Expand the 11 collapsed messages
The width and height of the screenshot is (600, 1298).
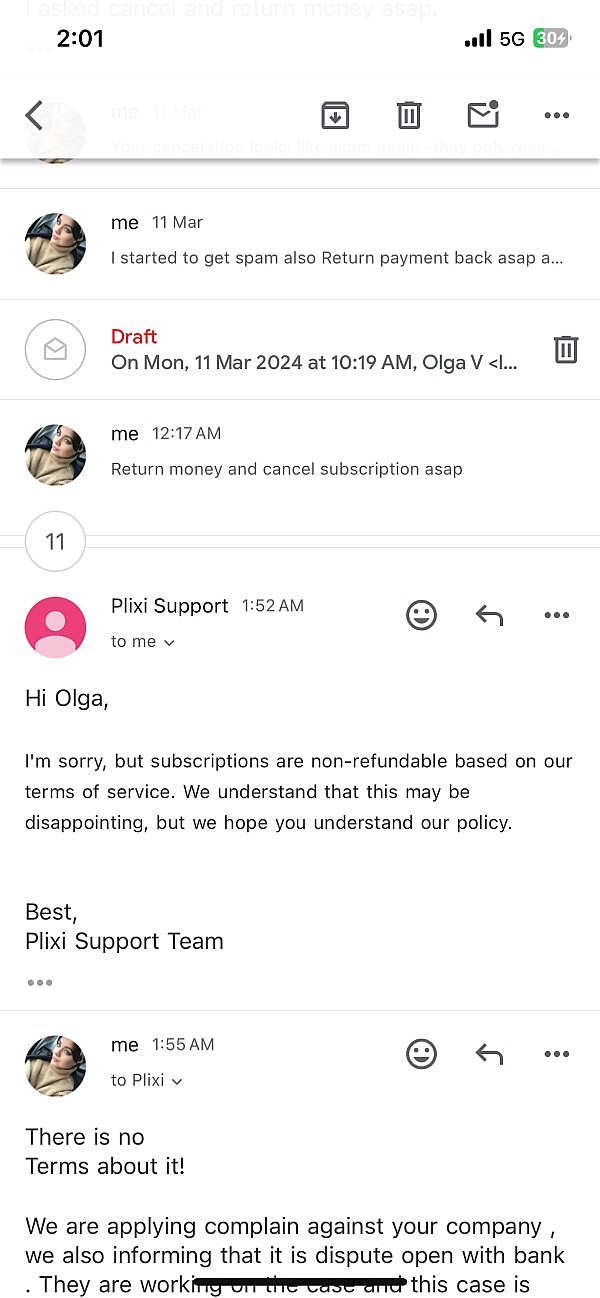coord(55,542)
